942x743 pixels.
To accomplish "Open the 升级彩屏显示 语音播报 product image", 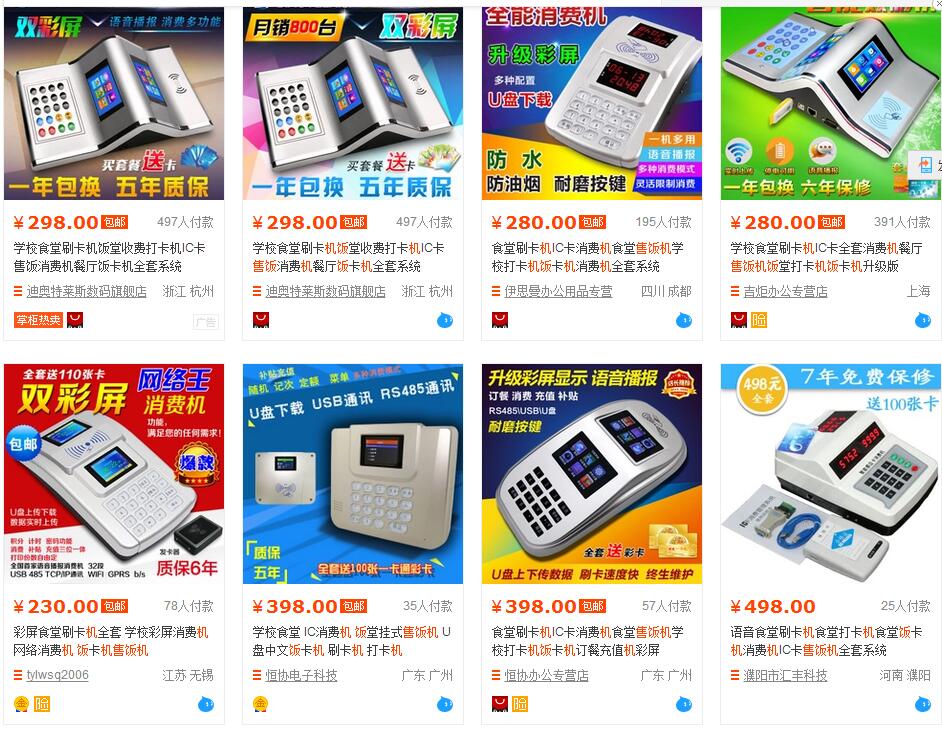I will pyautogui.click(x=591, y=474).
